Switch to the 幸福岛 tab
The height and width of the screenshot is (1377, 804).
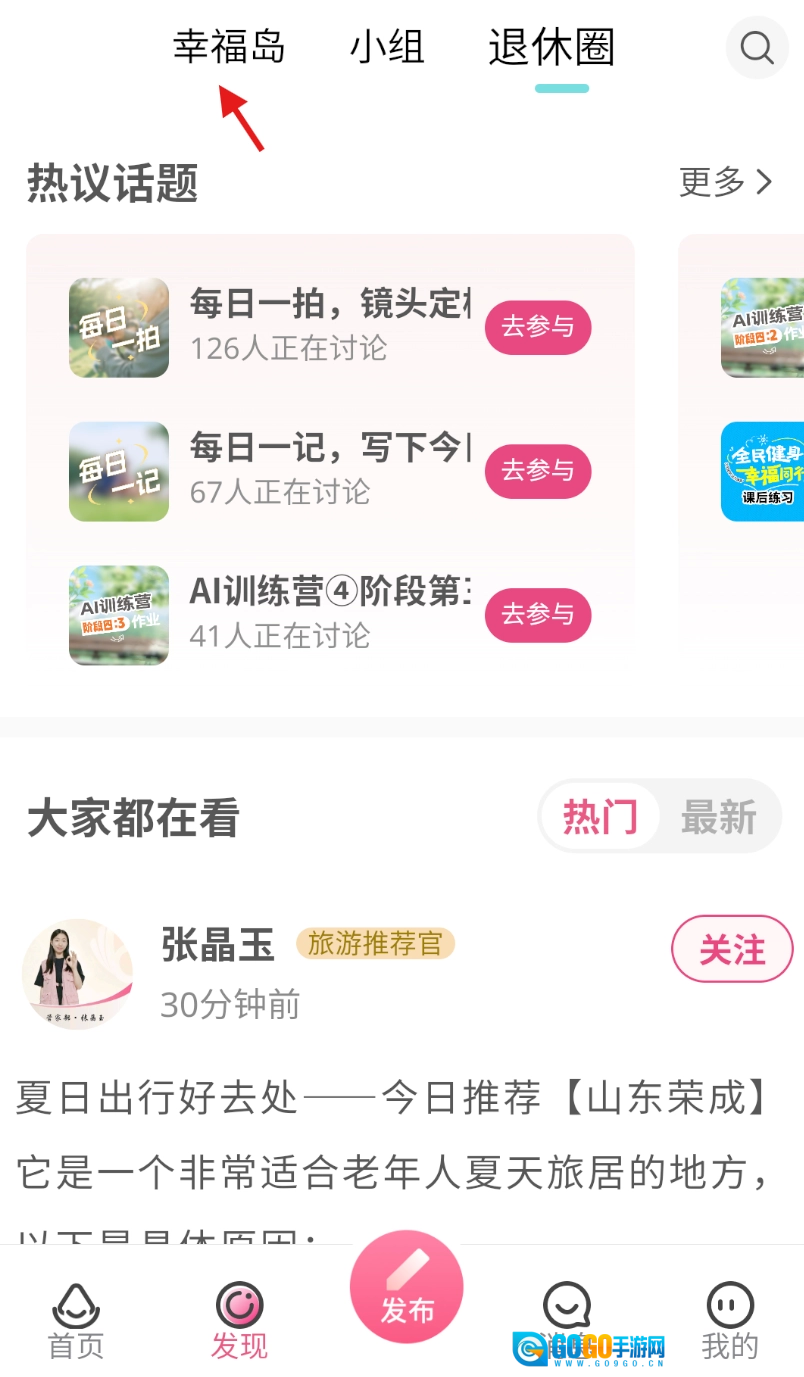(x=229, y=47)
